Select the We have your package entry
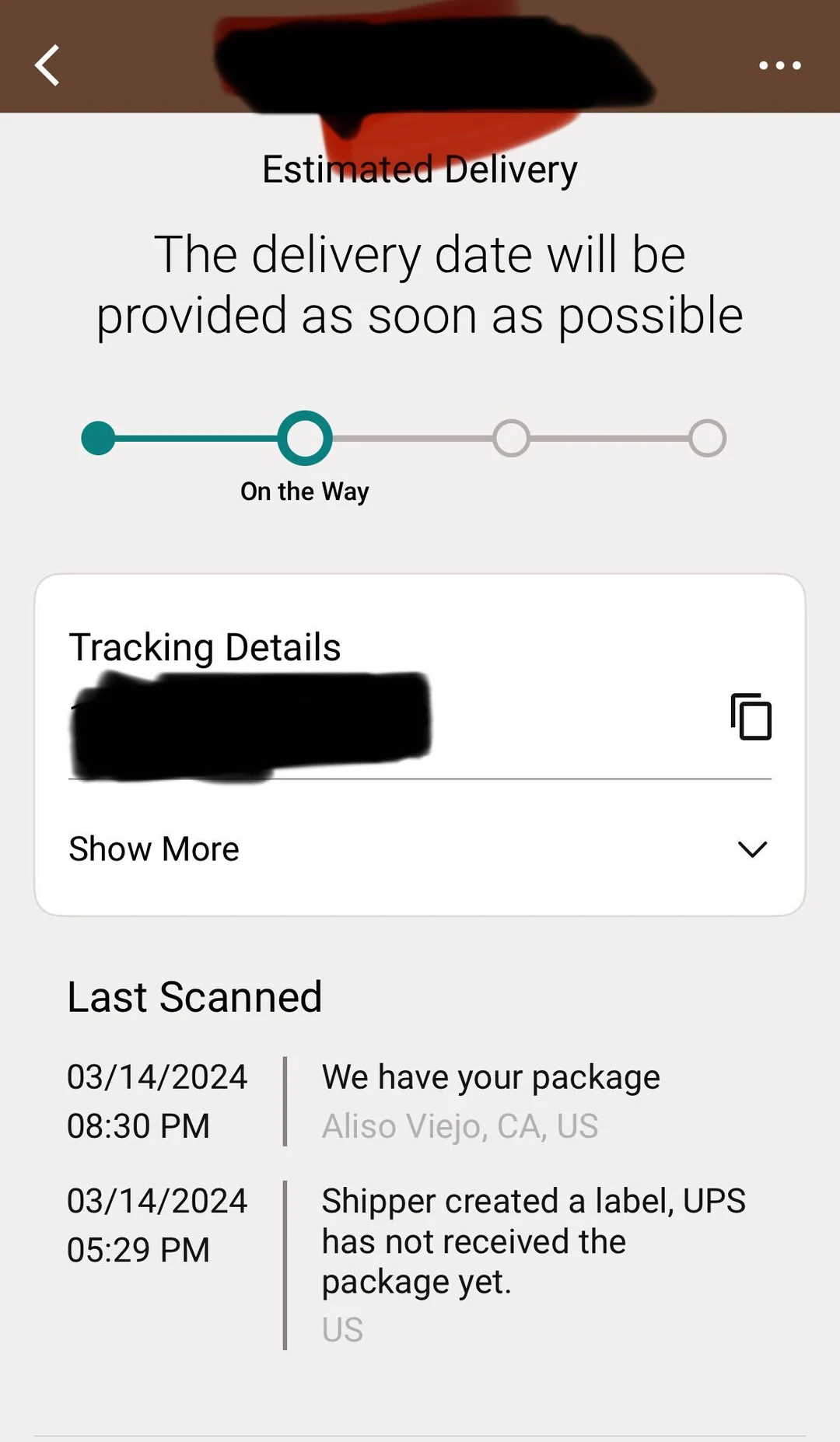This screenshot has height=1442, width=840. (x=490, y=1077)
